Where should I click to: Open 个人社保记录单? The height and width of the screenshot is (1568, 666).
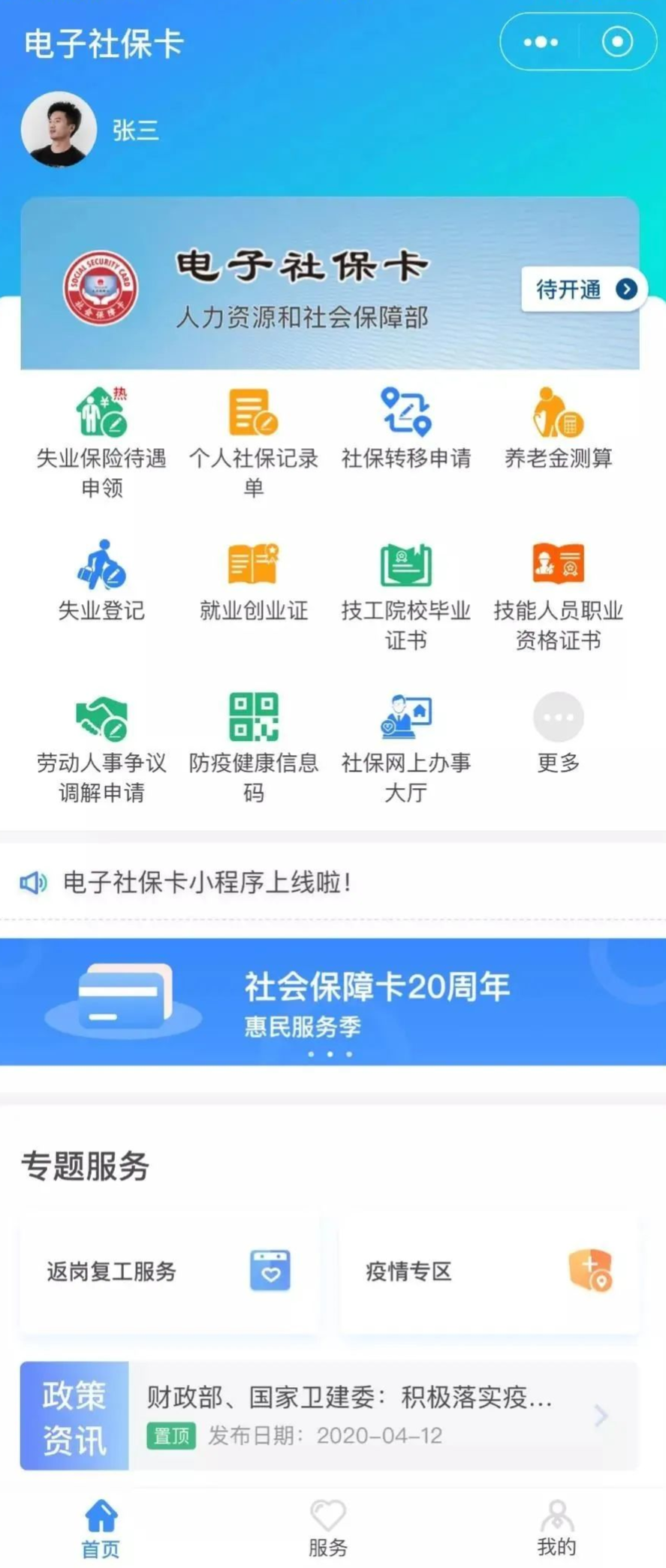click(254, 441)
